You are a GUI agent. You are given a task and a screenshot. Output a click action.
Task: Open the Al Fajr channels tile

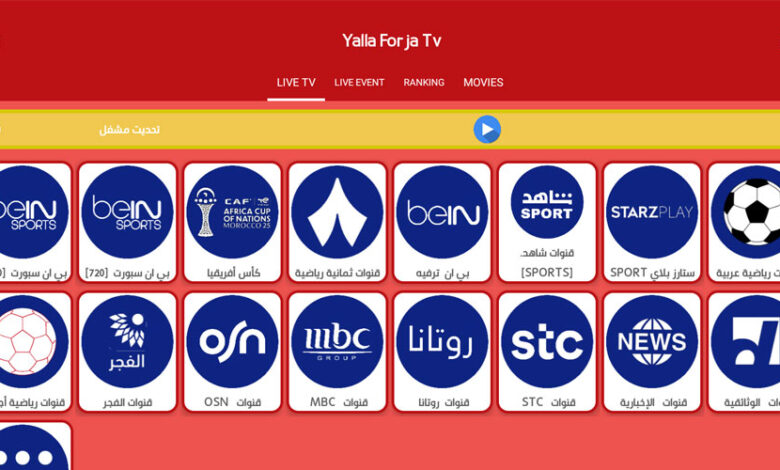pyautogui.click(x=127, y=351)
